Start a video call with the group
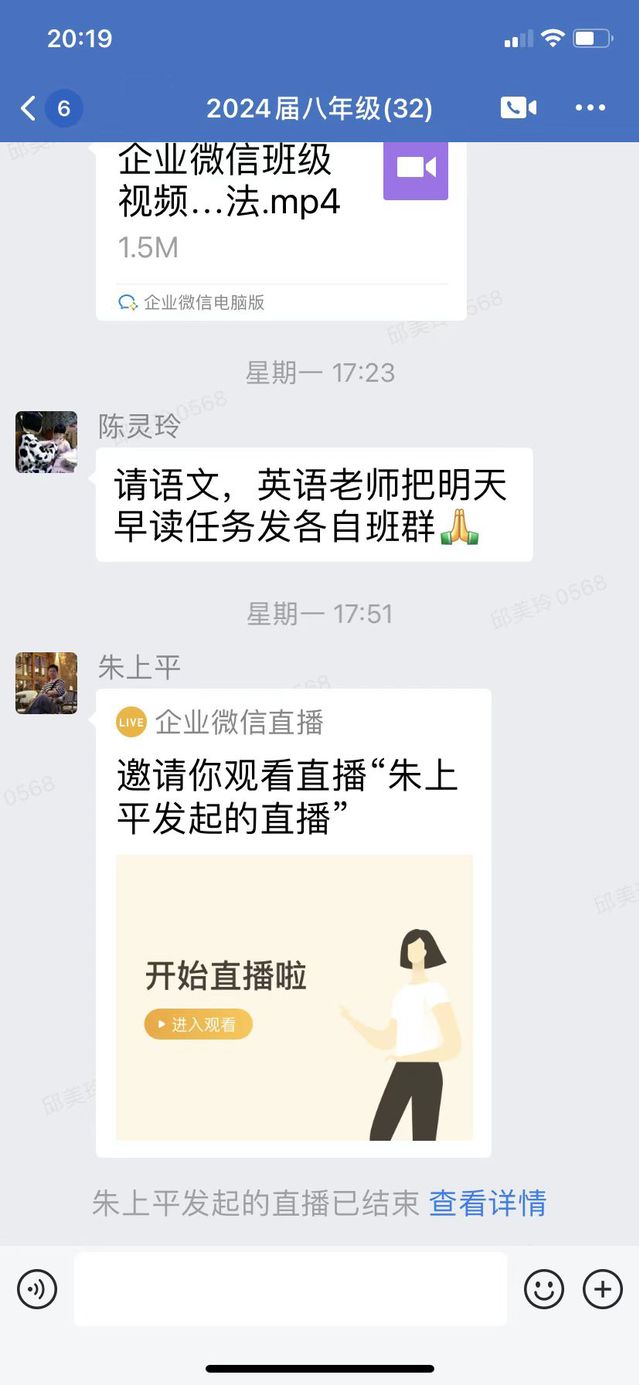Image resolution: width=639 pixels, height=1385 pixels. coord(518,108)
